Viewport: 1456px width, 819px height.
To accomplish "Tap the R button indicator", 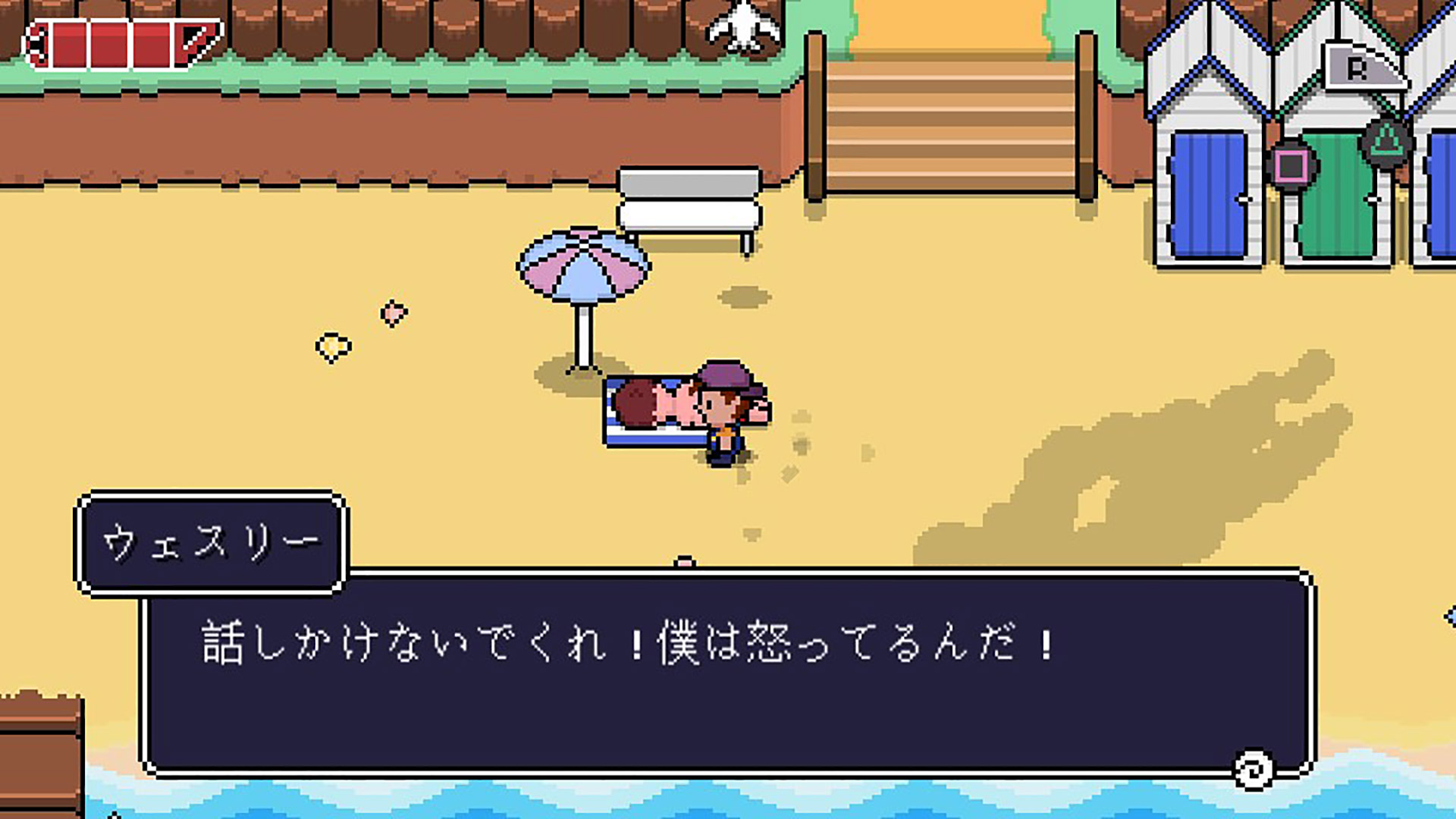I will tap(1358, 69).
